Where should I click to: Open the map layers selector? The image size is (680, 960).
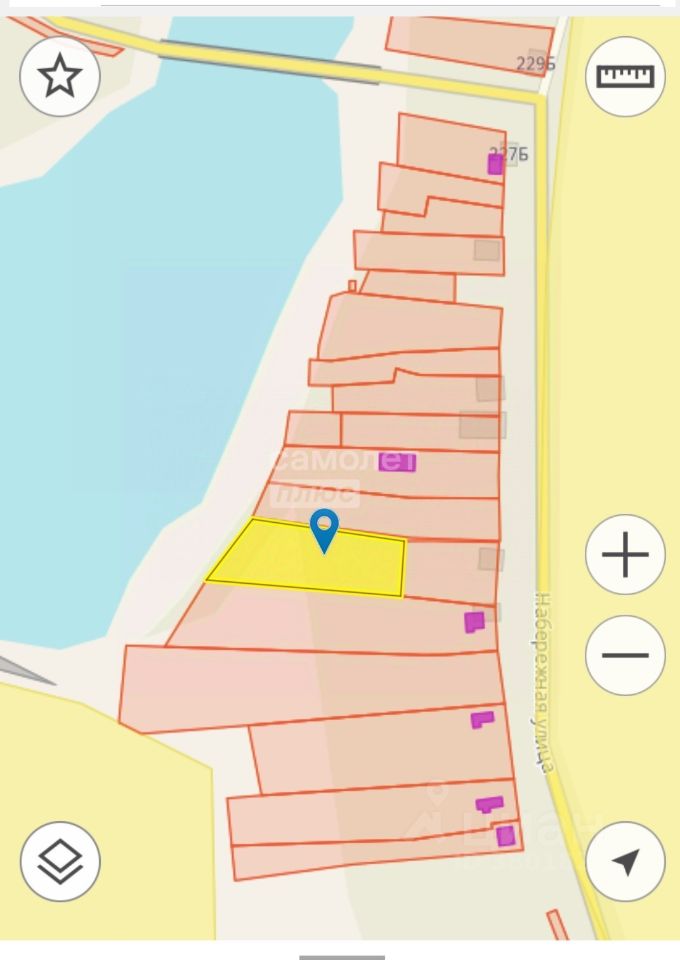click(x=60, y=861)
